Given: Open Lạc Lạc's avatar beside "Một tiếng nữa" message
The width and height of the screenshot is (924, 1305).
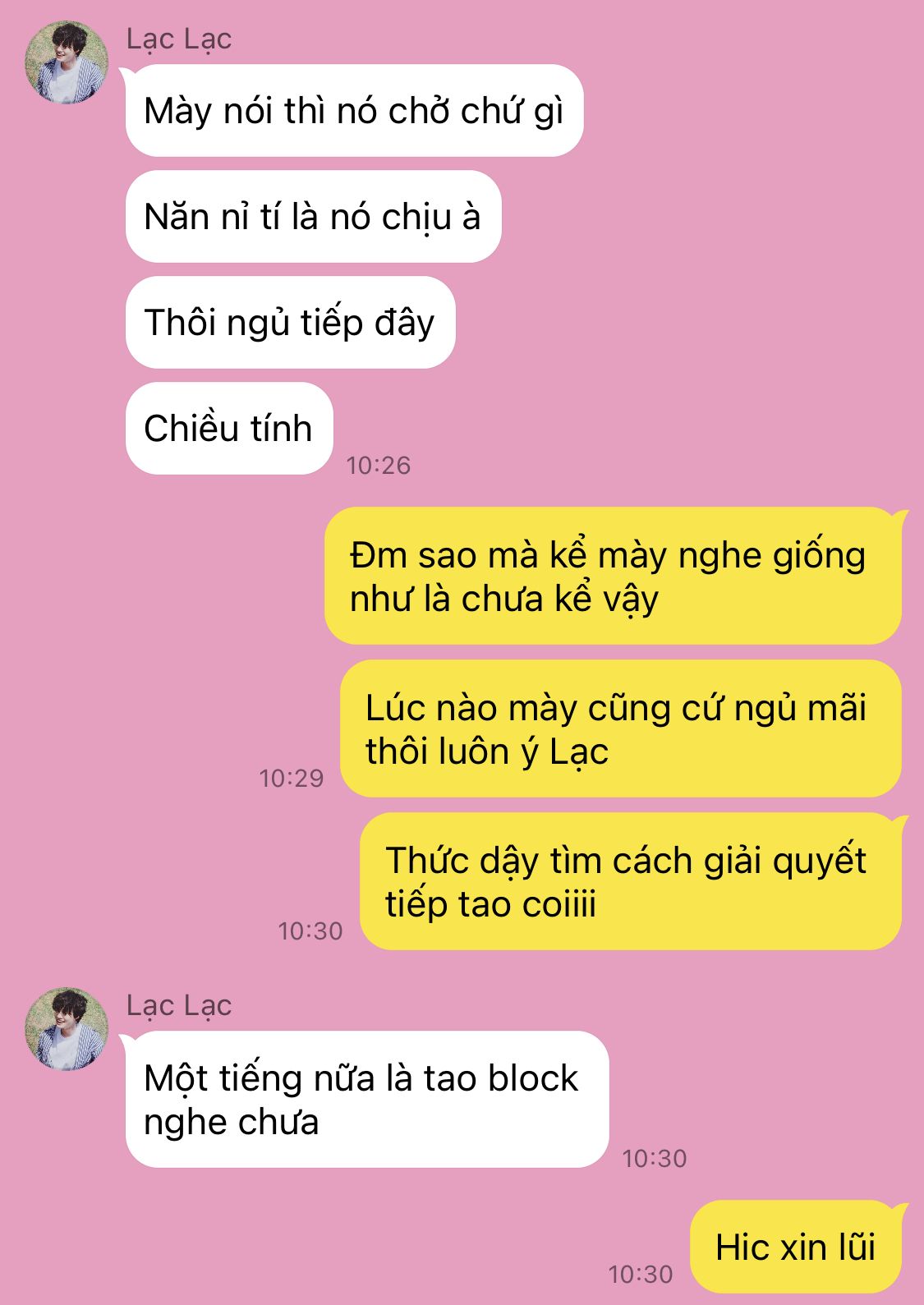Looking at the screenshot, I should click(x=67, y=1028).
